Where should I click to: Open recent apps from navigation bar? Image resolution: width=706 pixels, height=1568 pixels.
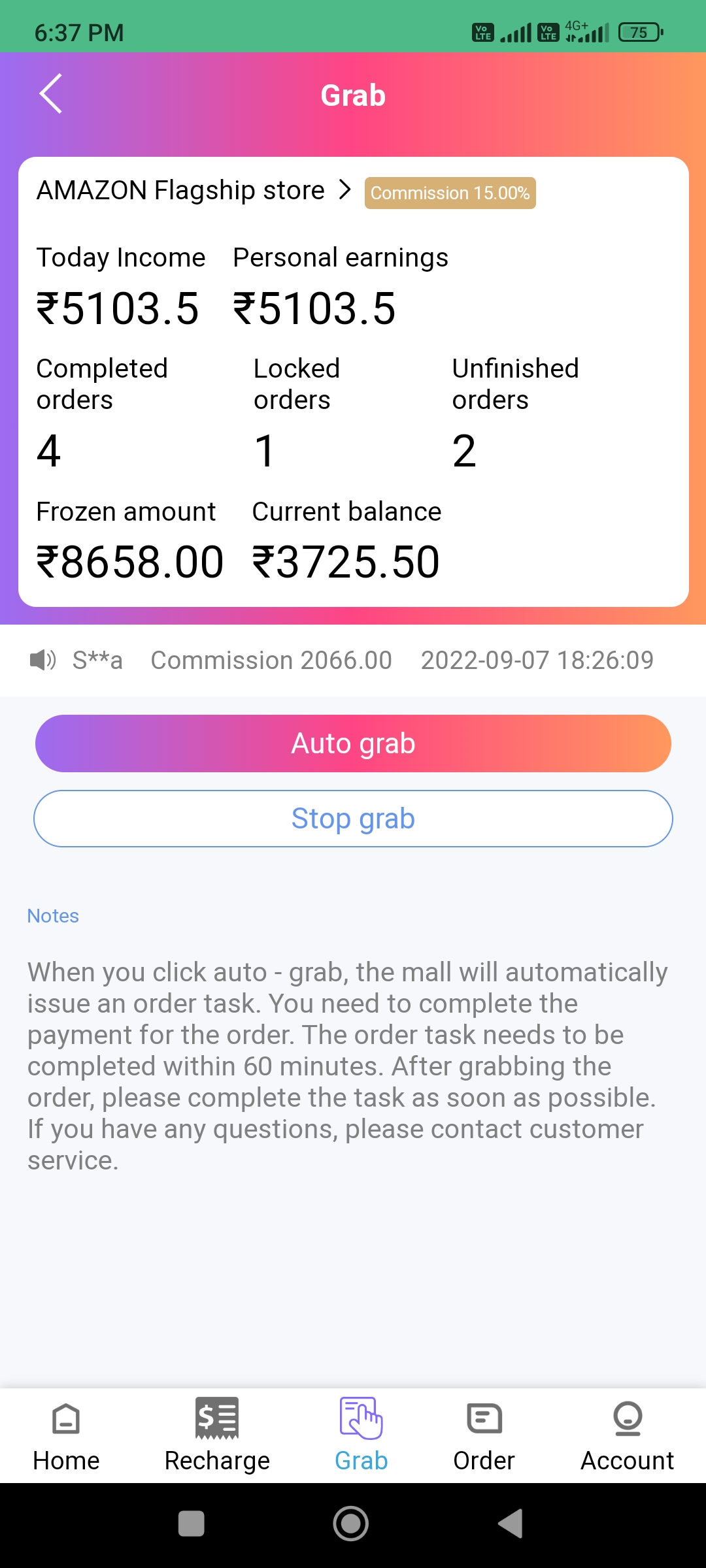coord(192,1524)
